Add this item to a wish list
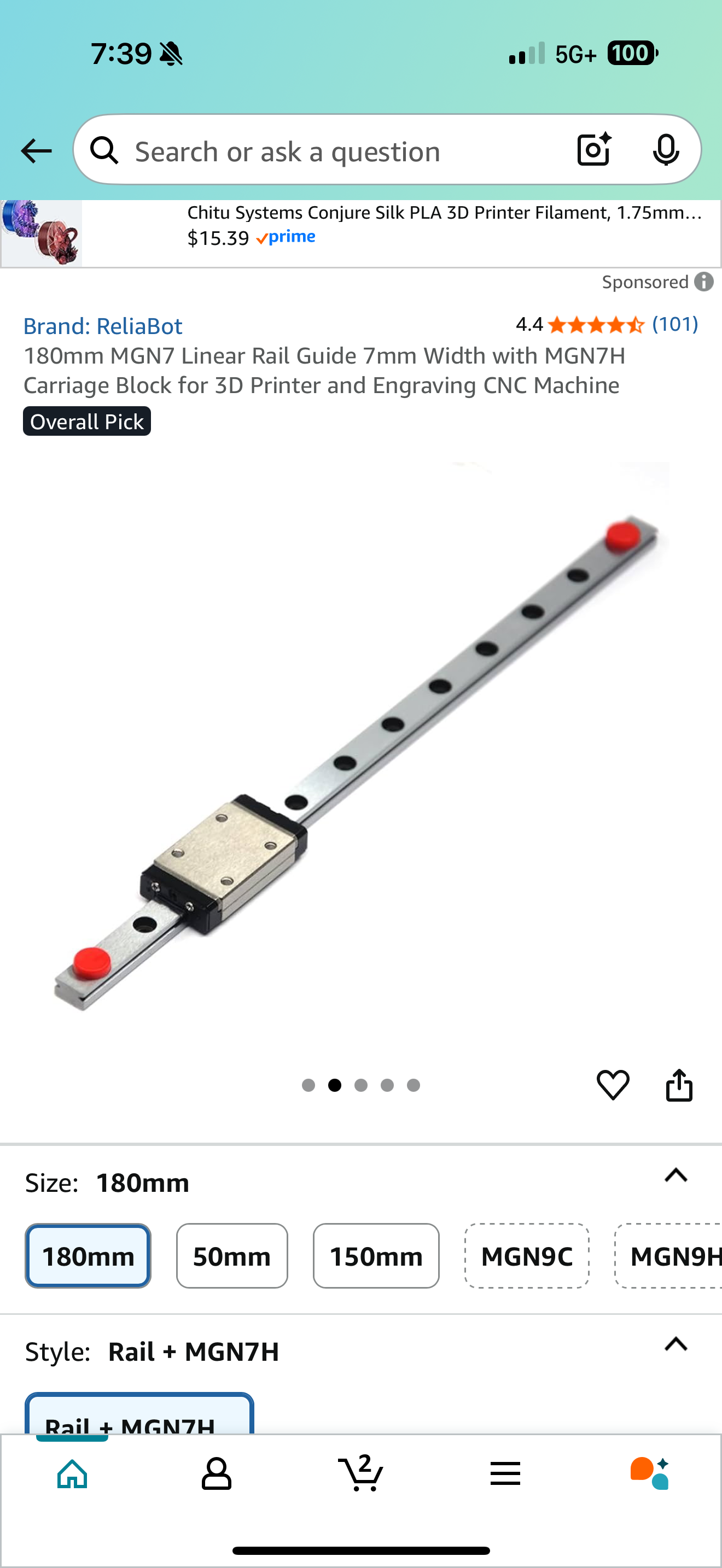Screen dimensions: 722x1568 point(613,1085)
